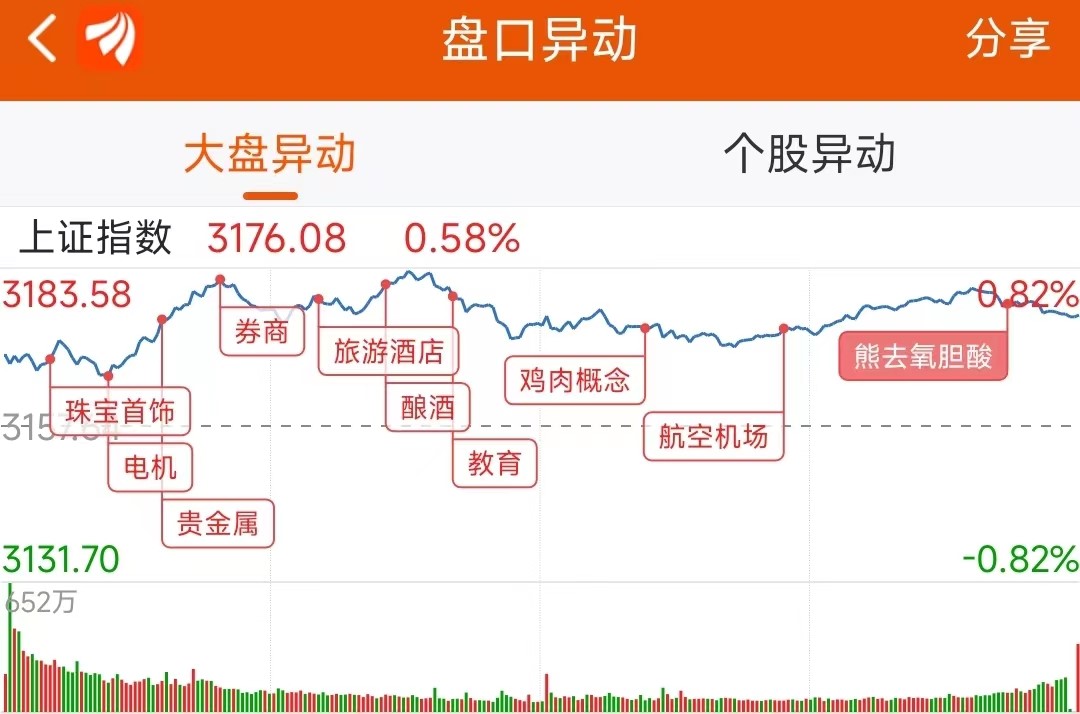The image size is (1080, 714).
Task: Open the 旅游酒店 sector label
Action: coord(388,351)
